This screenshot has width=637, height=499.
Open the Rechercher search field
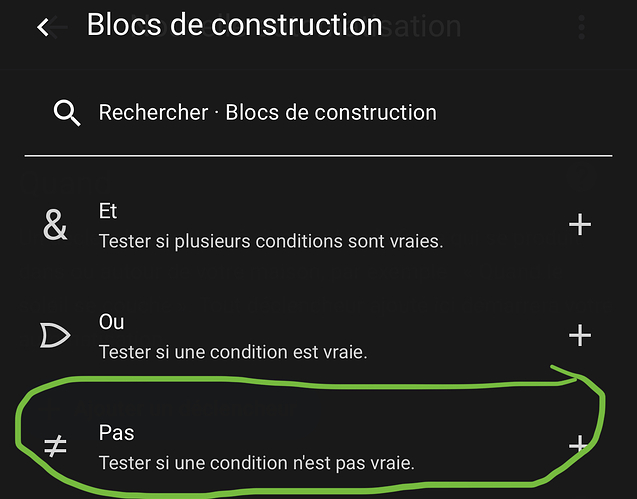click(x=267, y=113)
